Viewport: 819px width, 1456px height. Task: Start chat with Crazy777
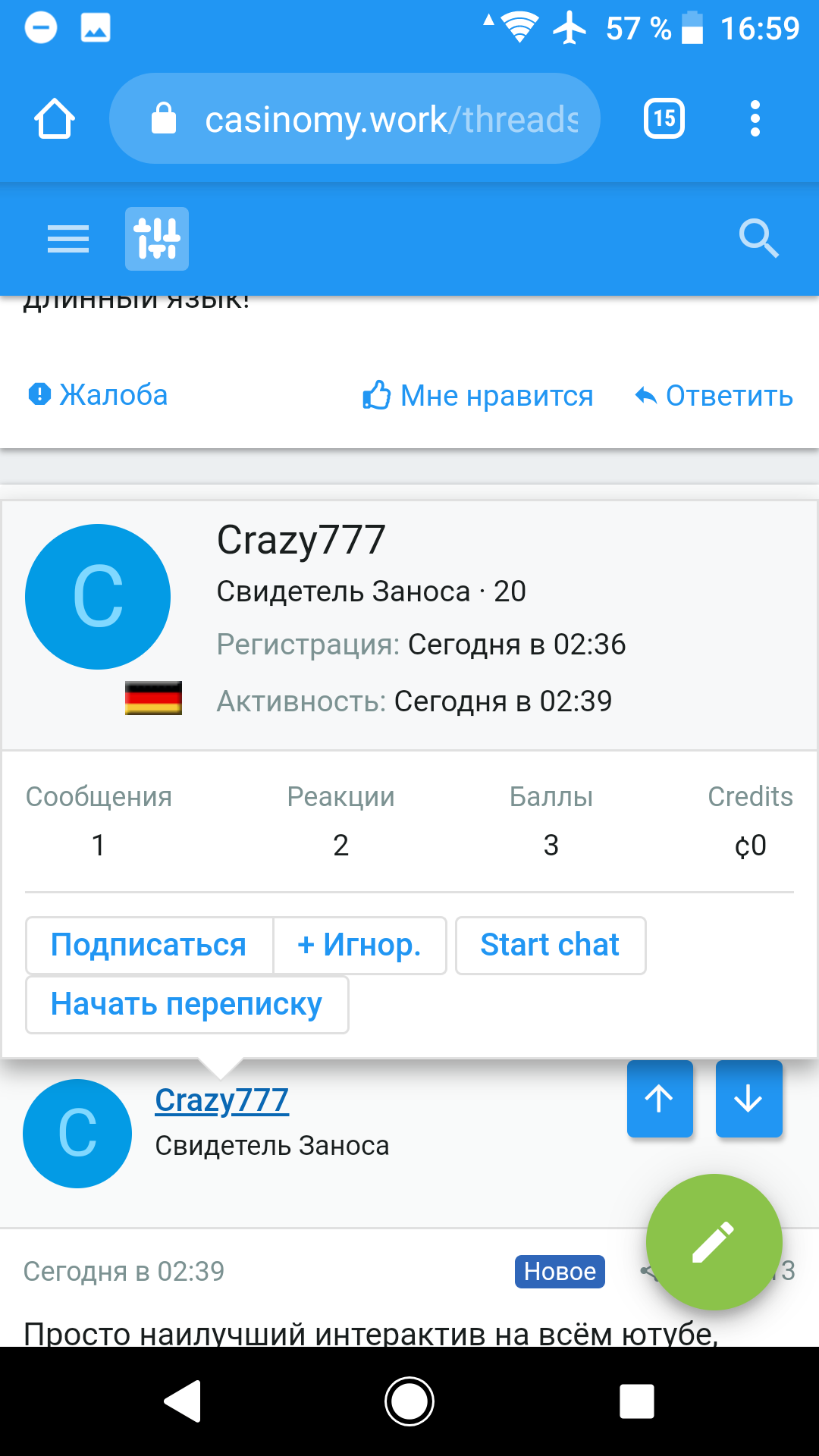(551, 945)
